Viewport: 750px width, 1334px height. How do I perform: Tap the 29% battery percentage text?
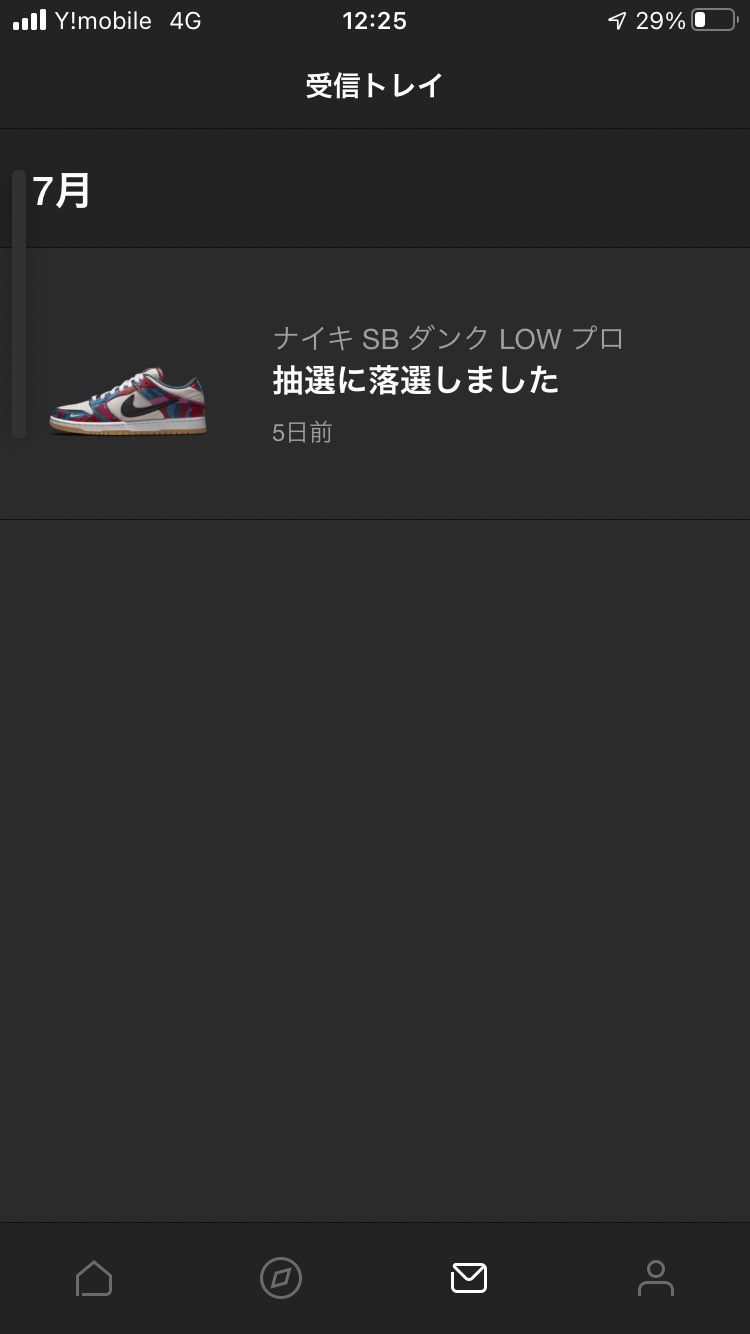coord(662,20)
